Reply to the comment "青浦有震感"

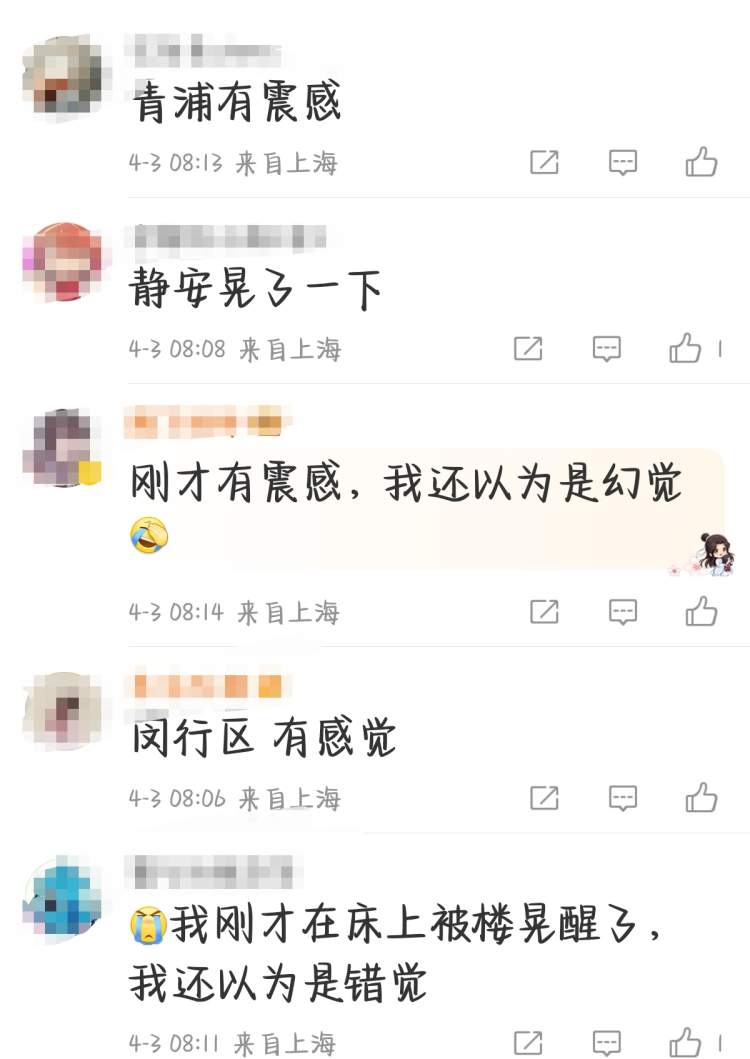pos(623,162)
